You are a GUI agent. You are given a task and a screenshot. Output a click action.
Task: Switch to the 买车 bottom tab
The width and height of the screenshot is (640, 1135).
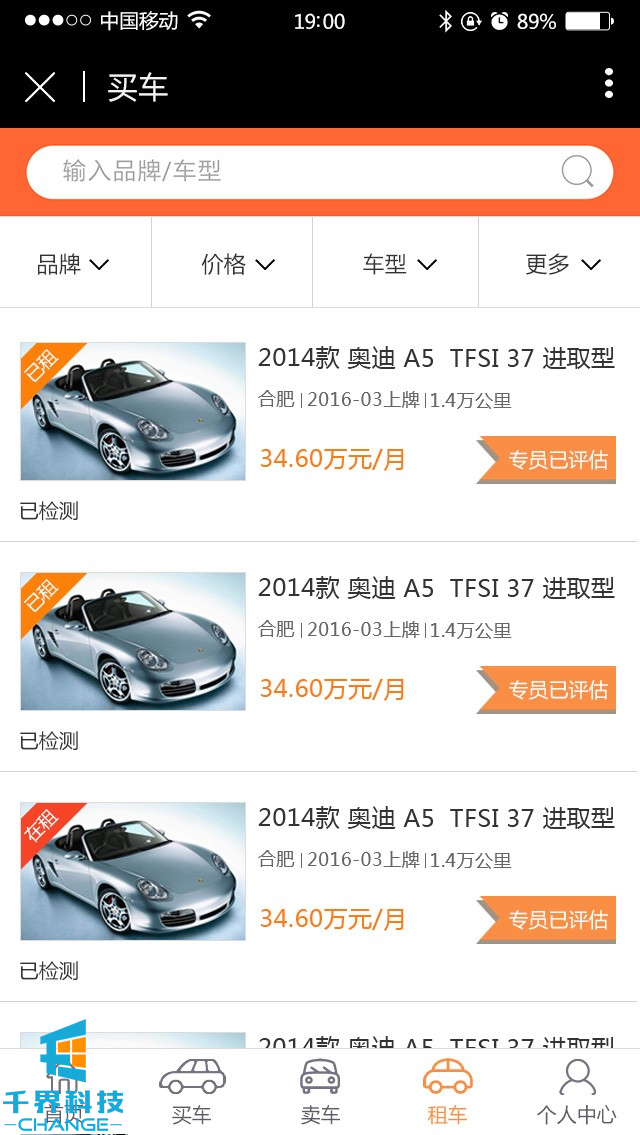coord(192,1091)
